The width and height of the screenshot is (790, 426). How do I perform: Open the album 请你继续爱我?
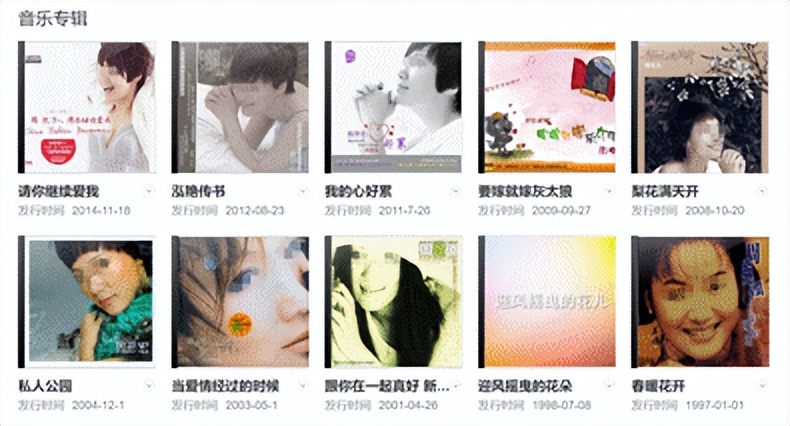pyautogui.click(x=87, y=107)
